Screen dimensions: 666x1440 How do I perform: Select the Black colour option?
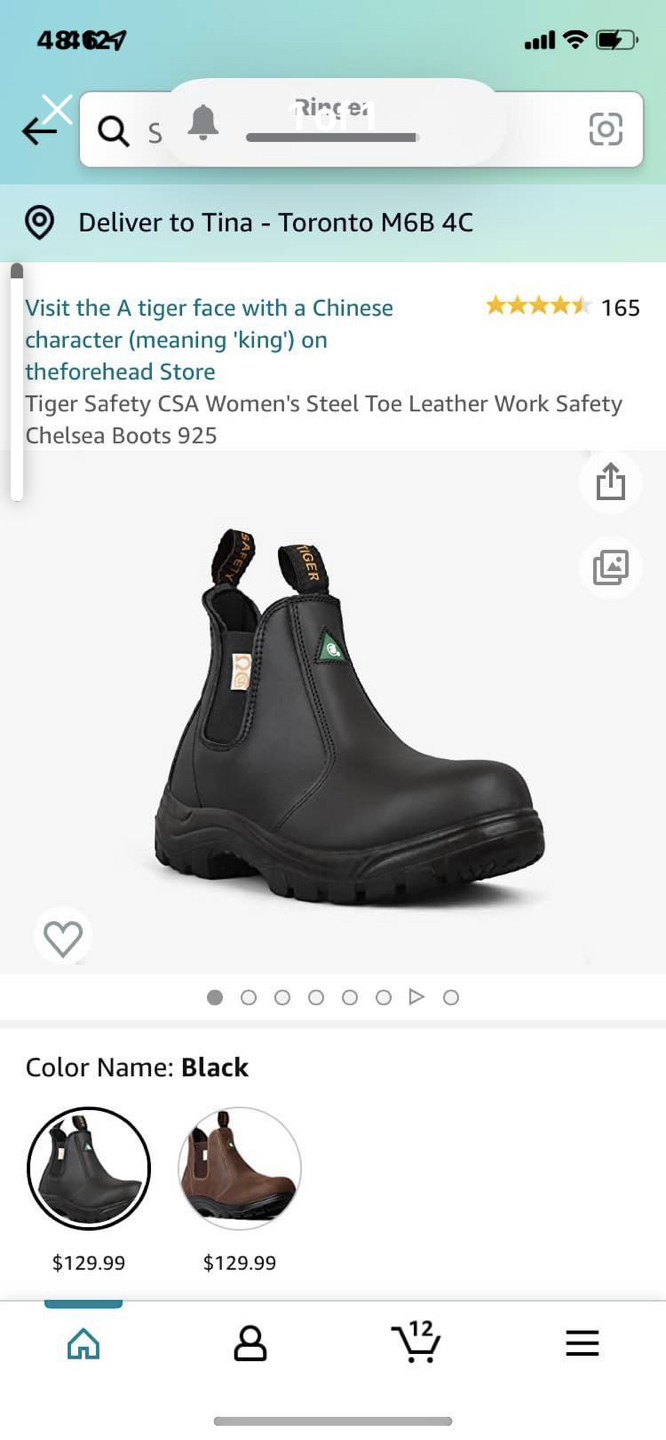click(89, 1168)
